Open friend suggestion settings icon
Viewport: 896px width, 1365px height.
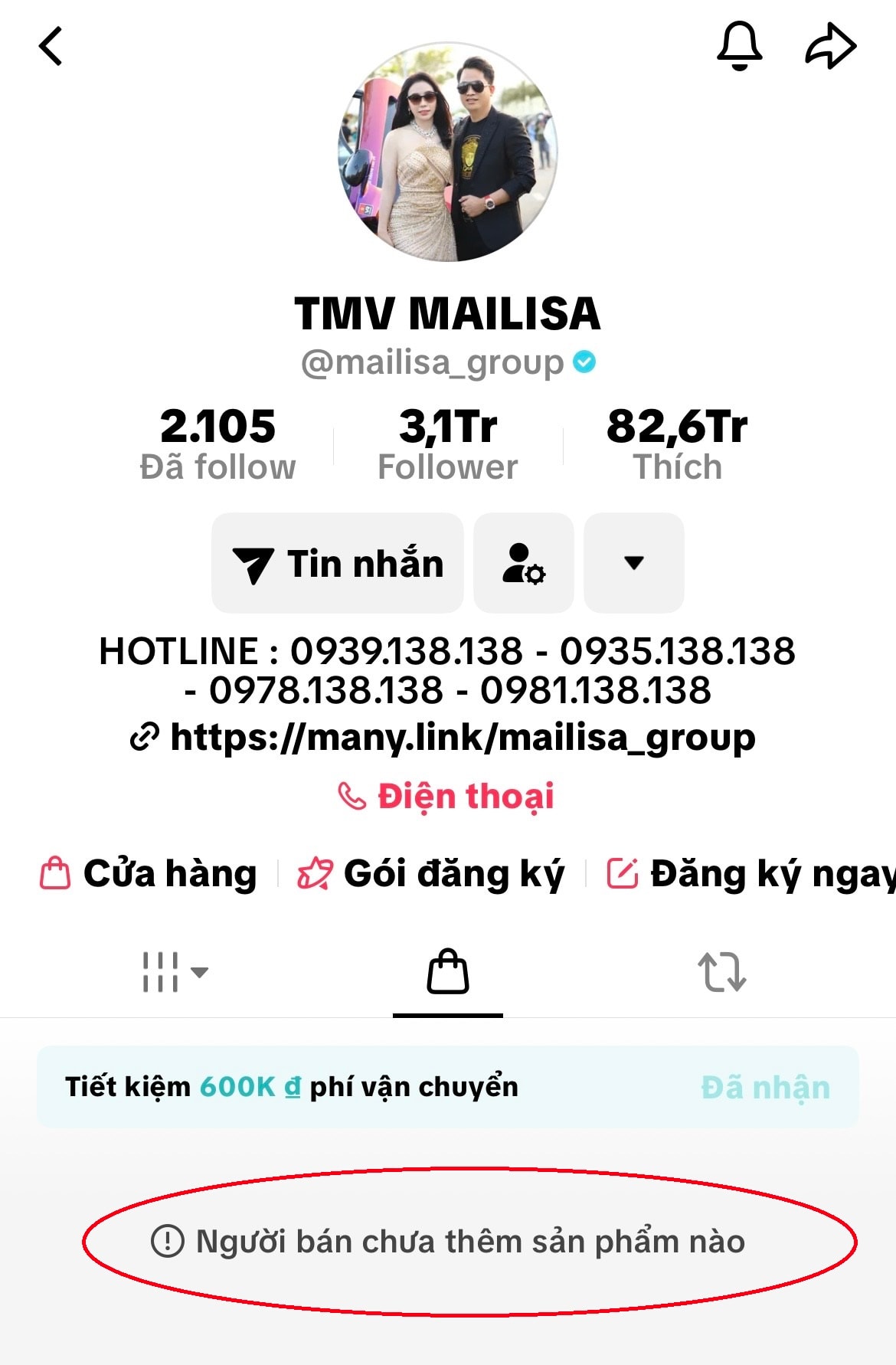[523, 564]
